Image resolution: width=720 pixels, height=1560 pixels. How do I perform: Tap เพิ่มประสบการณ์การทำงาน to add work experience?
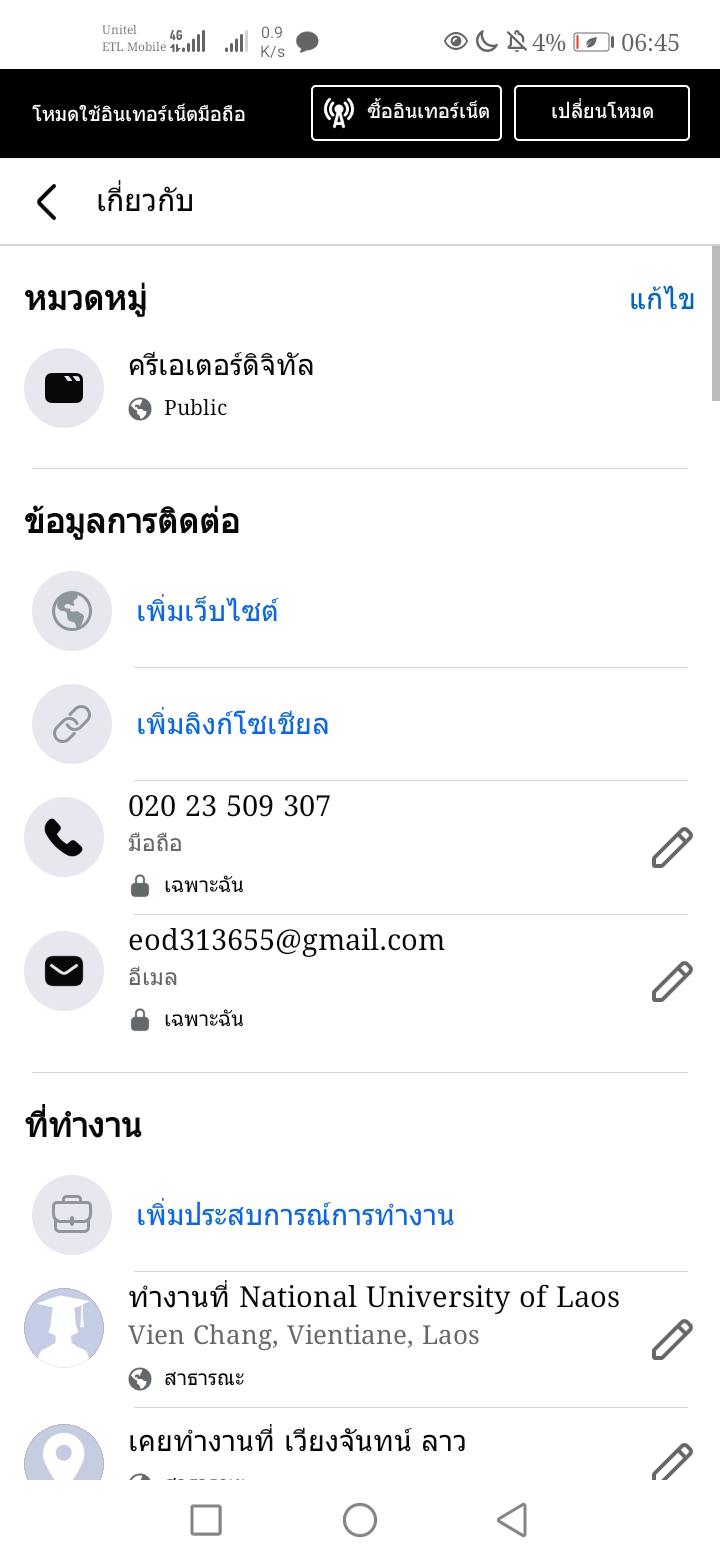295,1215
